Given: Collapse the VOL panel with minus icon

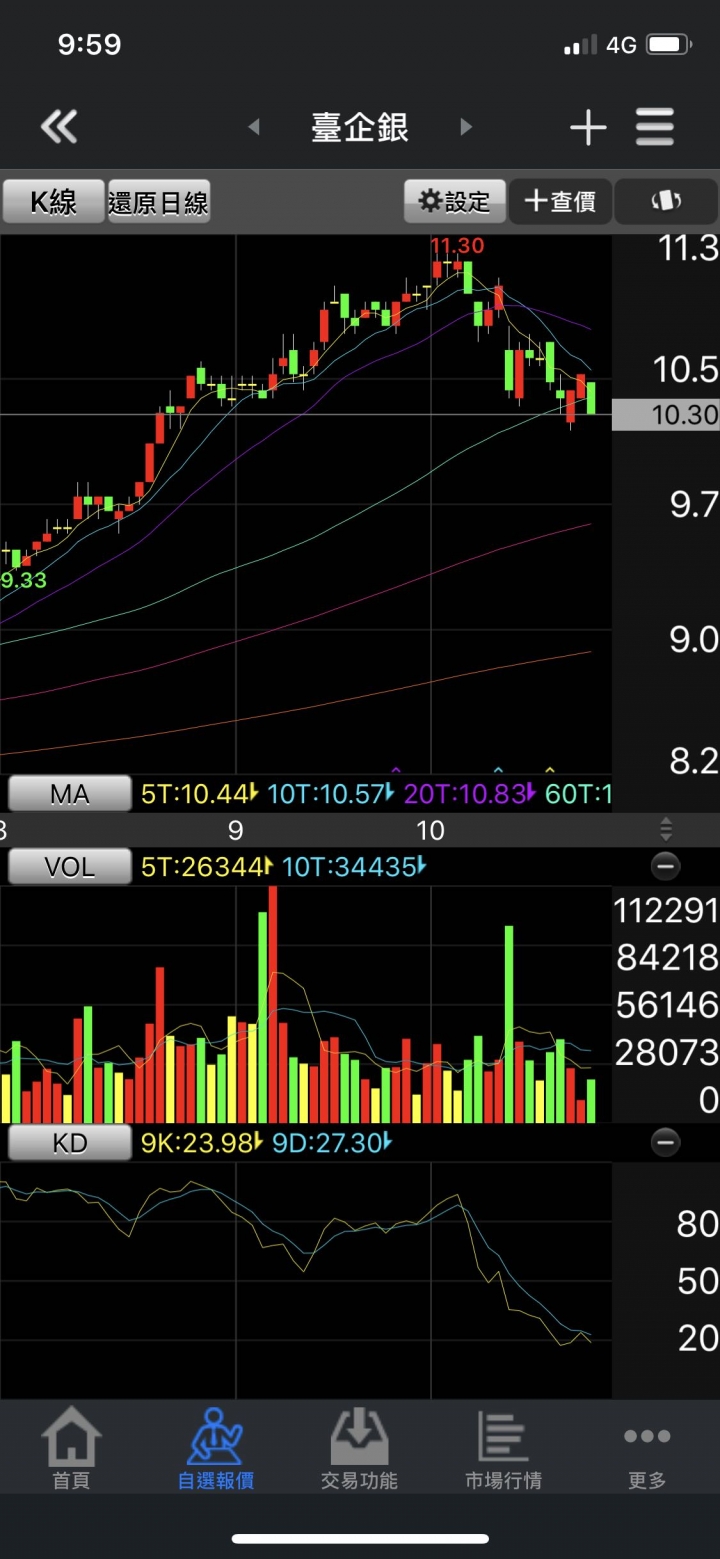Looking at the screenshot, I should click(x=665, y=866).
